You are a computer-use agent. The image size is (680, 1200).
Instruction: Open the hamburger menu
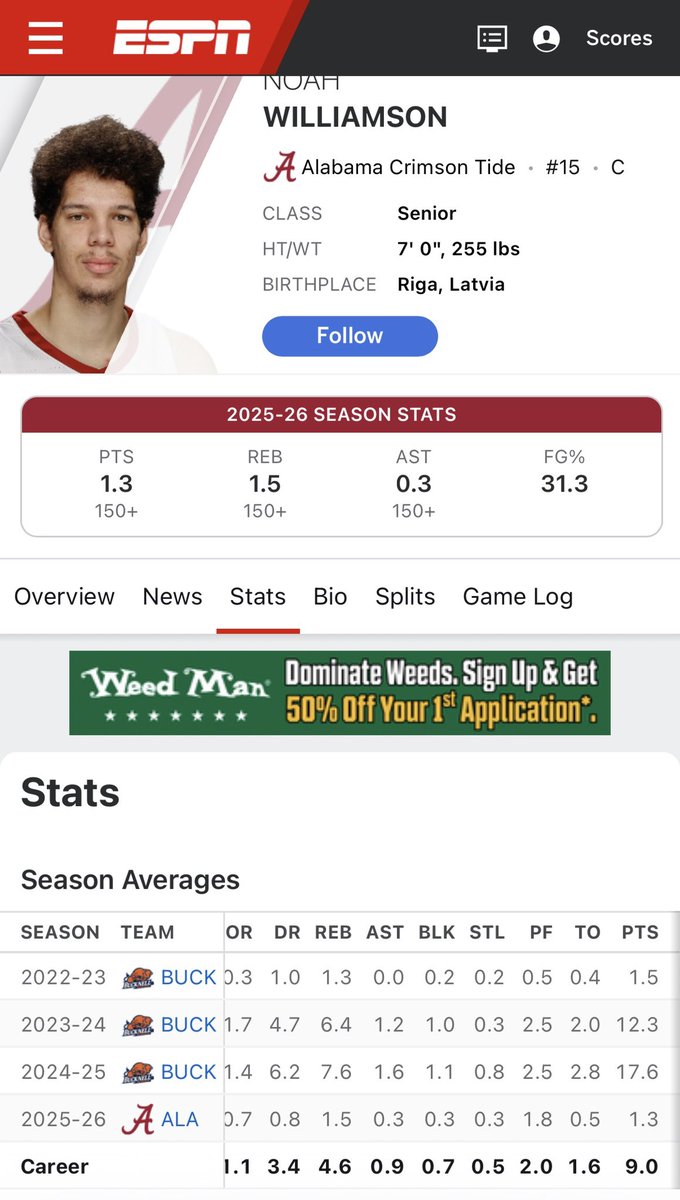(x=46, y=38)
